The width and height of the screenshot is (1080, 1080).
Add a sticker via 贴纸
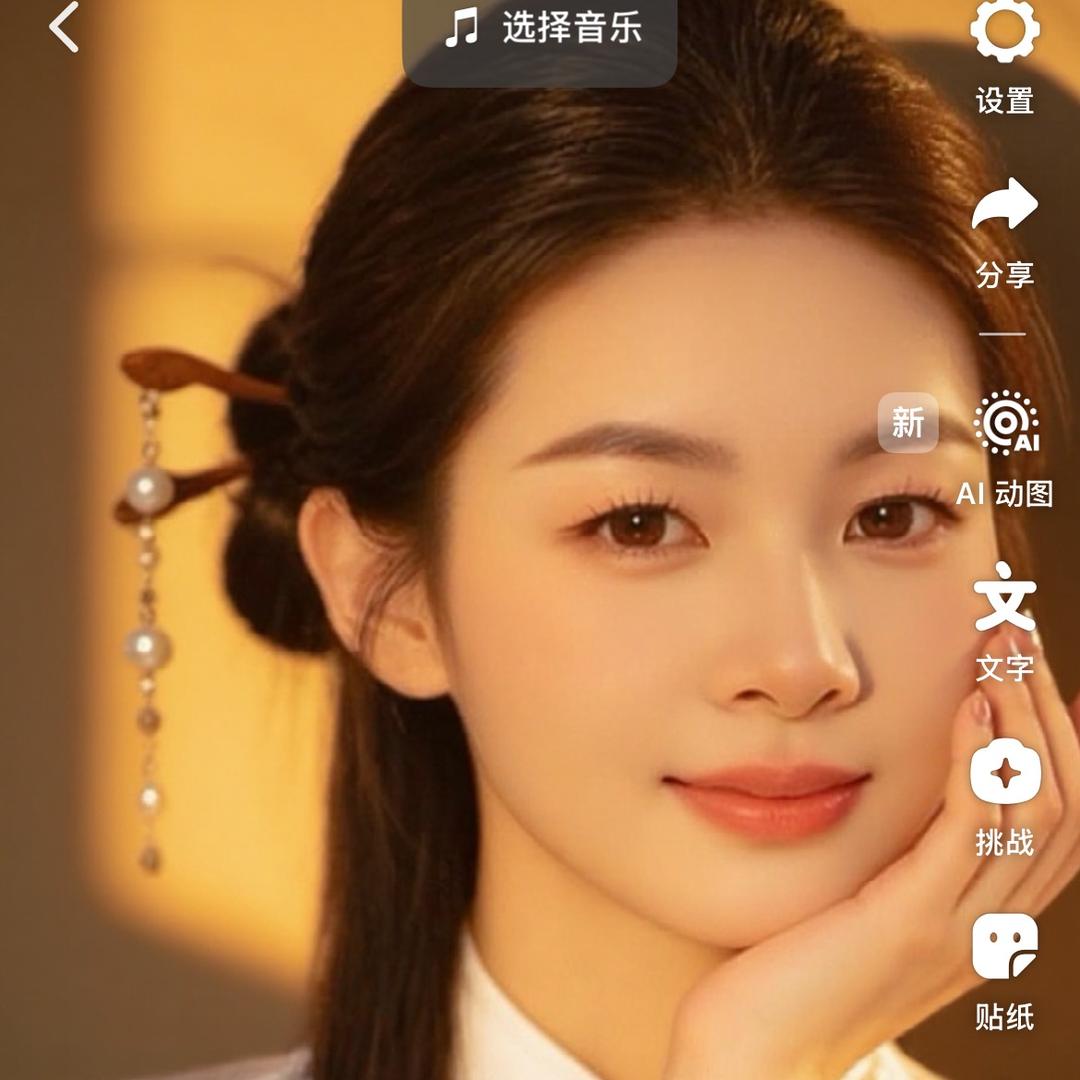click(1005, 947)
